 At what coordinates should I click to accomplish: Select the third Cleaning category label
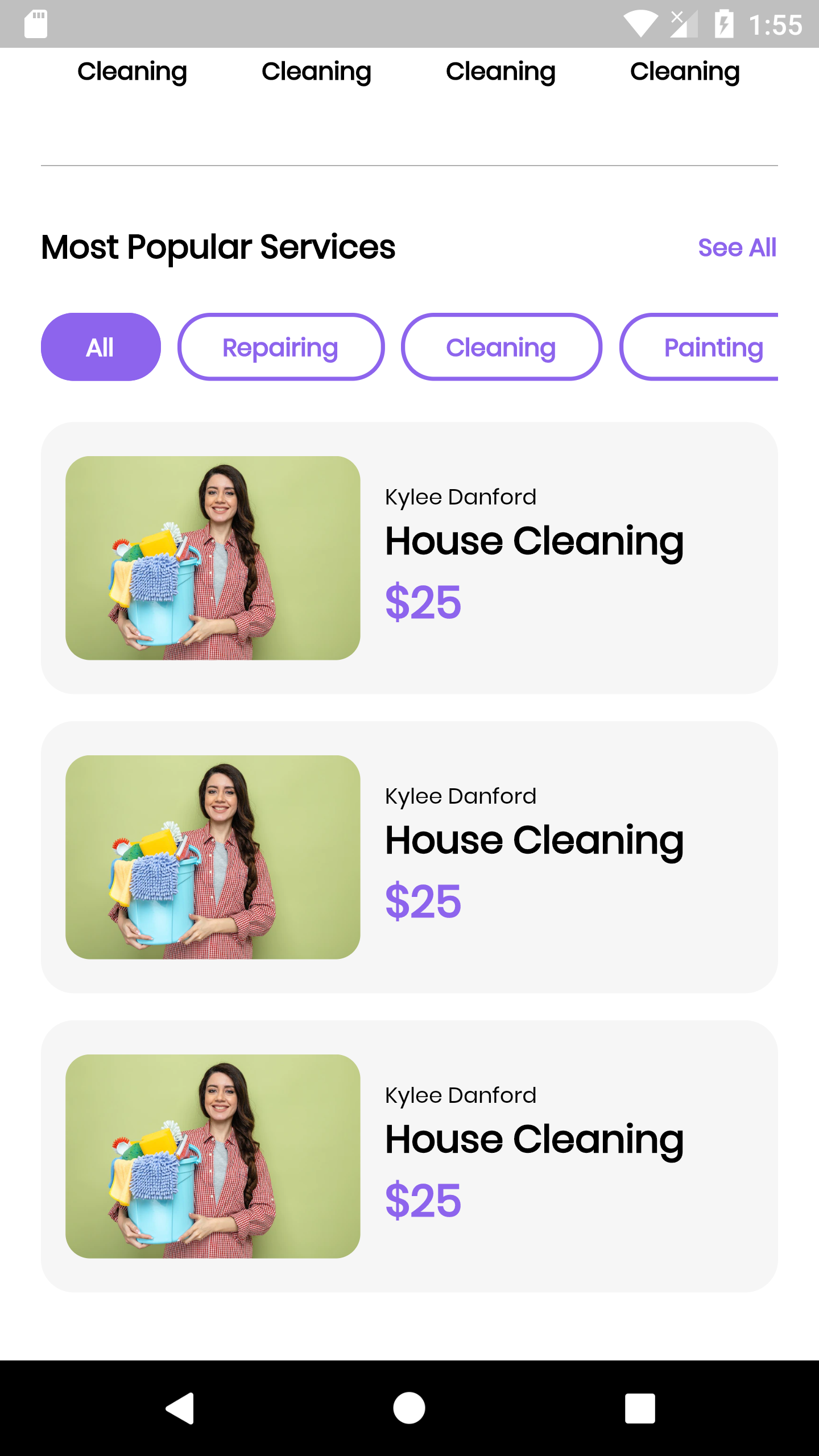[x=500, y=72]
